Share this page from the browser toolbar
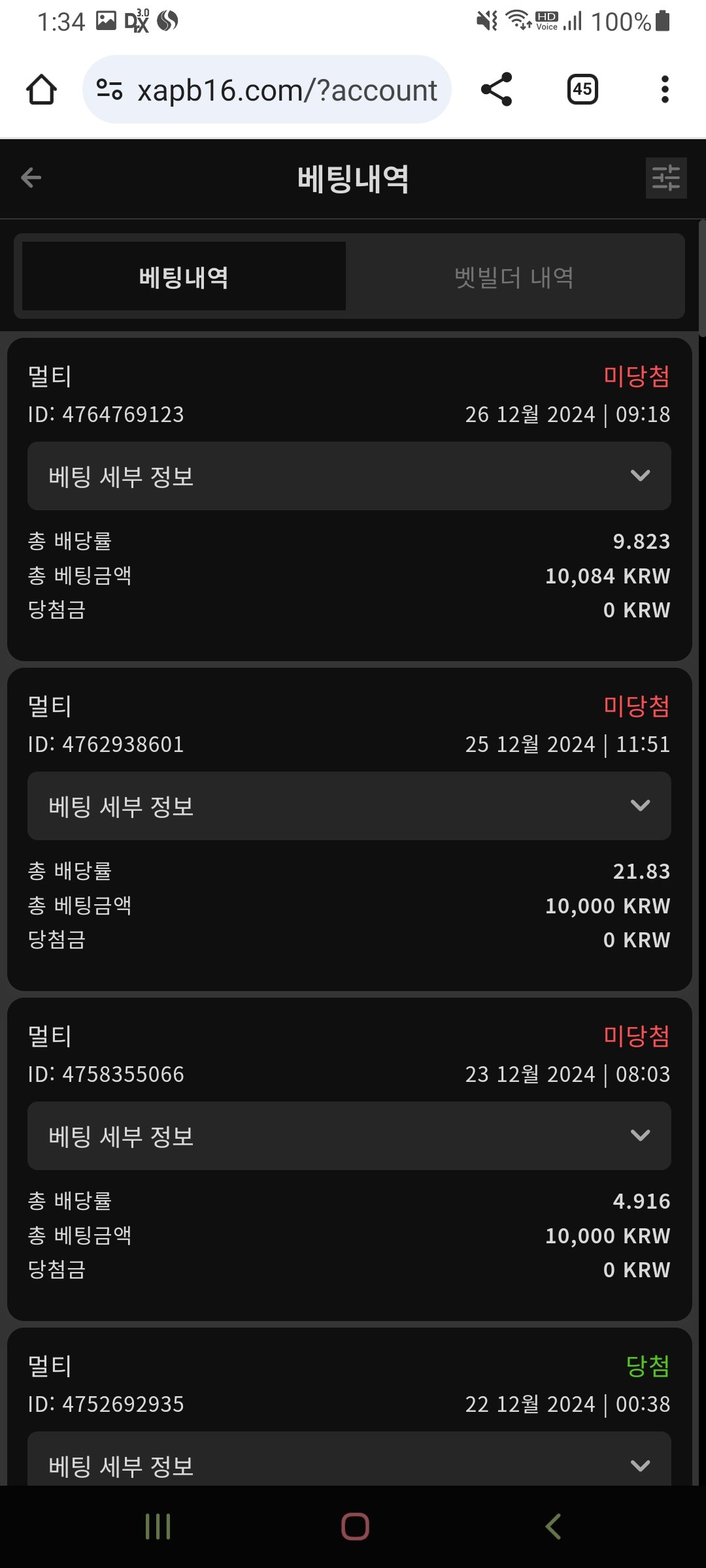Viewport: 706px width, 1568px height. 497,90
